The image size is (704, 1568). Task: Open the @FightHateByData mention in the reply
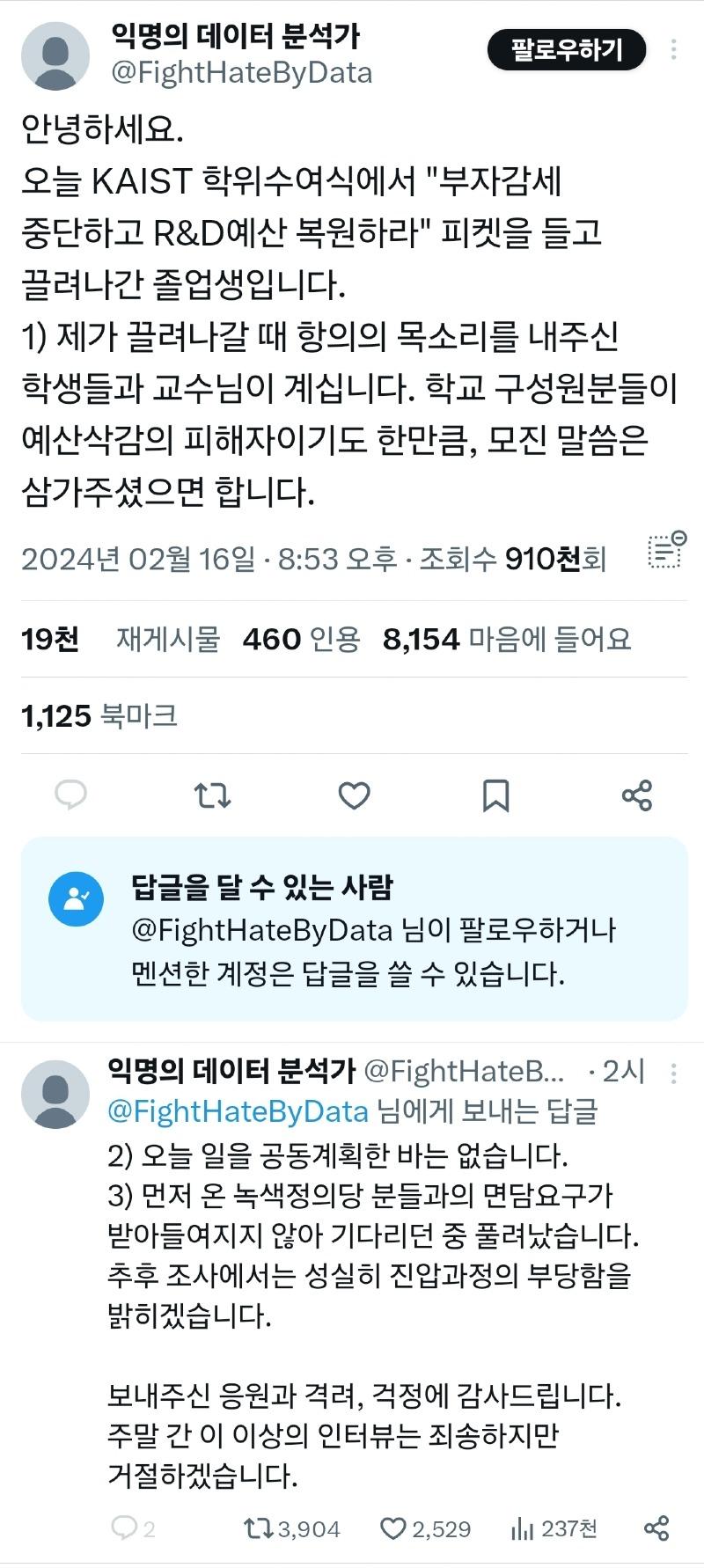pyautogui.click(x=238, y=1111)
